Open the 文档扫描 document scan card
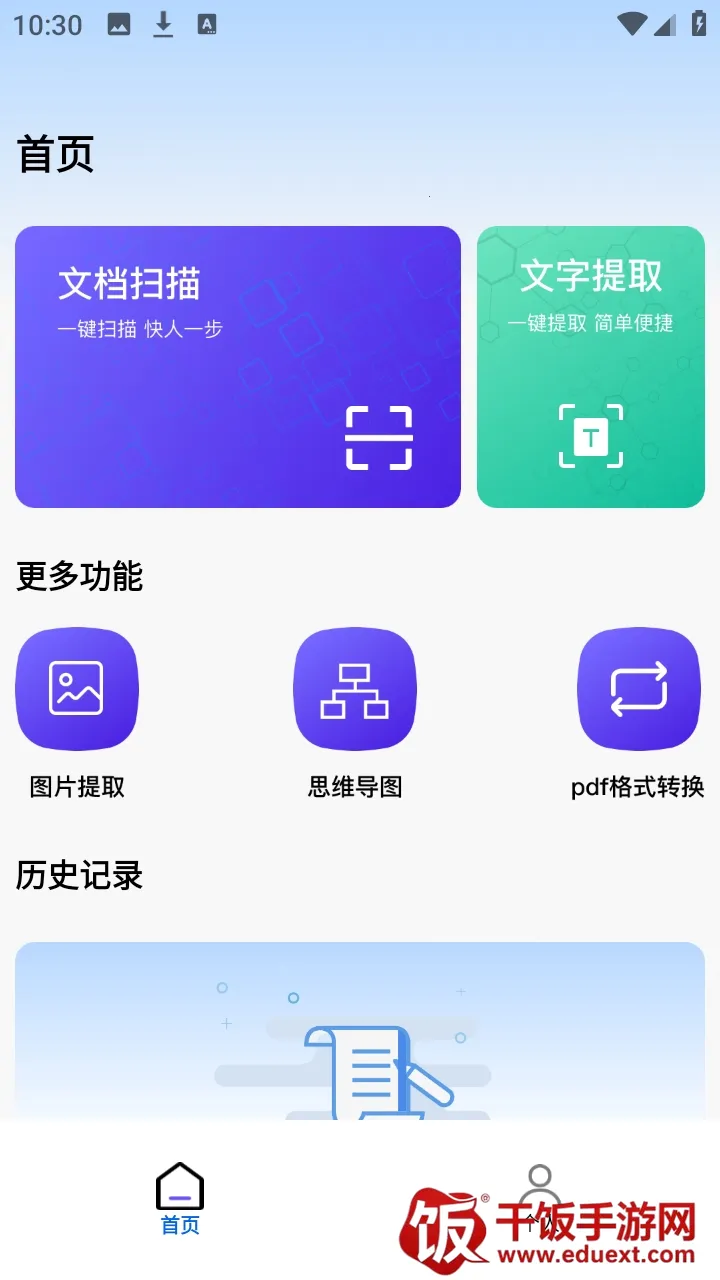Screen dimensions: 720x1280 point(238,366)
